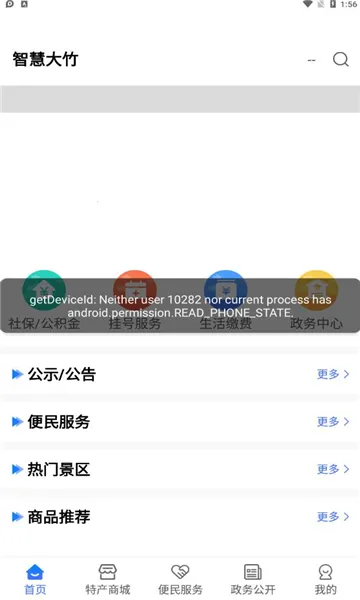Open 生活缴费 bill payment
The width and height of the screenshot is (360, 600).
[226, 301]
